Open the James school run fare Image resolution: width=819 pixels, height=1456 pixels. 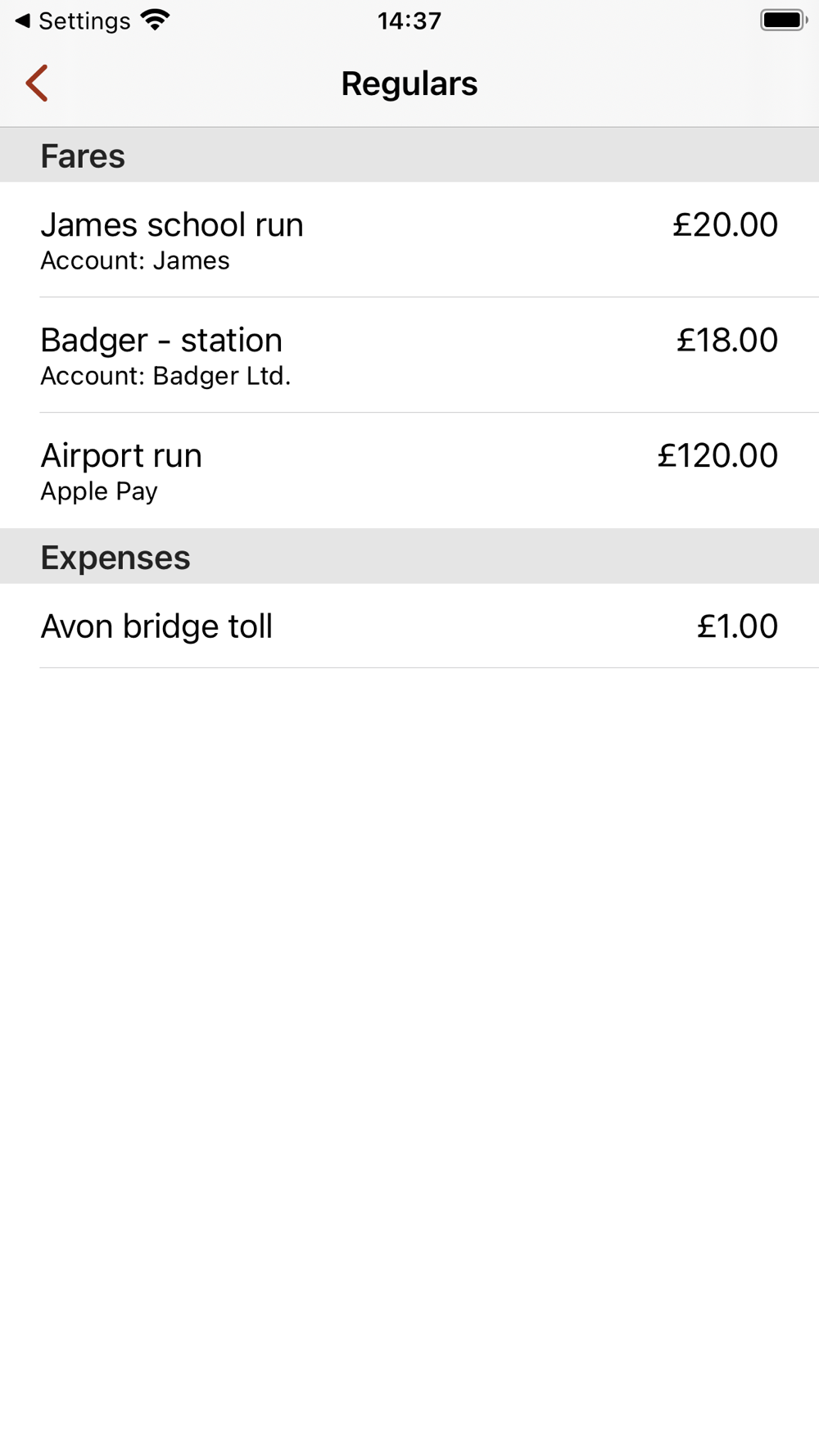point(409,239)
